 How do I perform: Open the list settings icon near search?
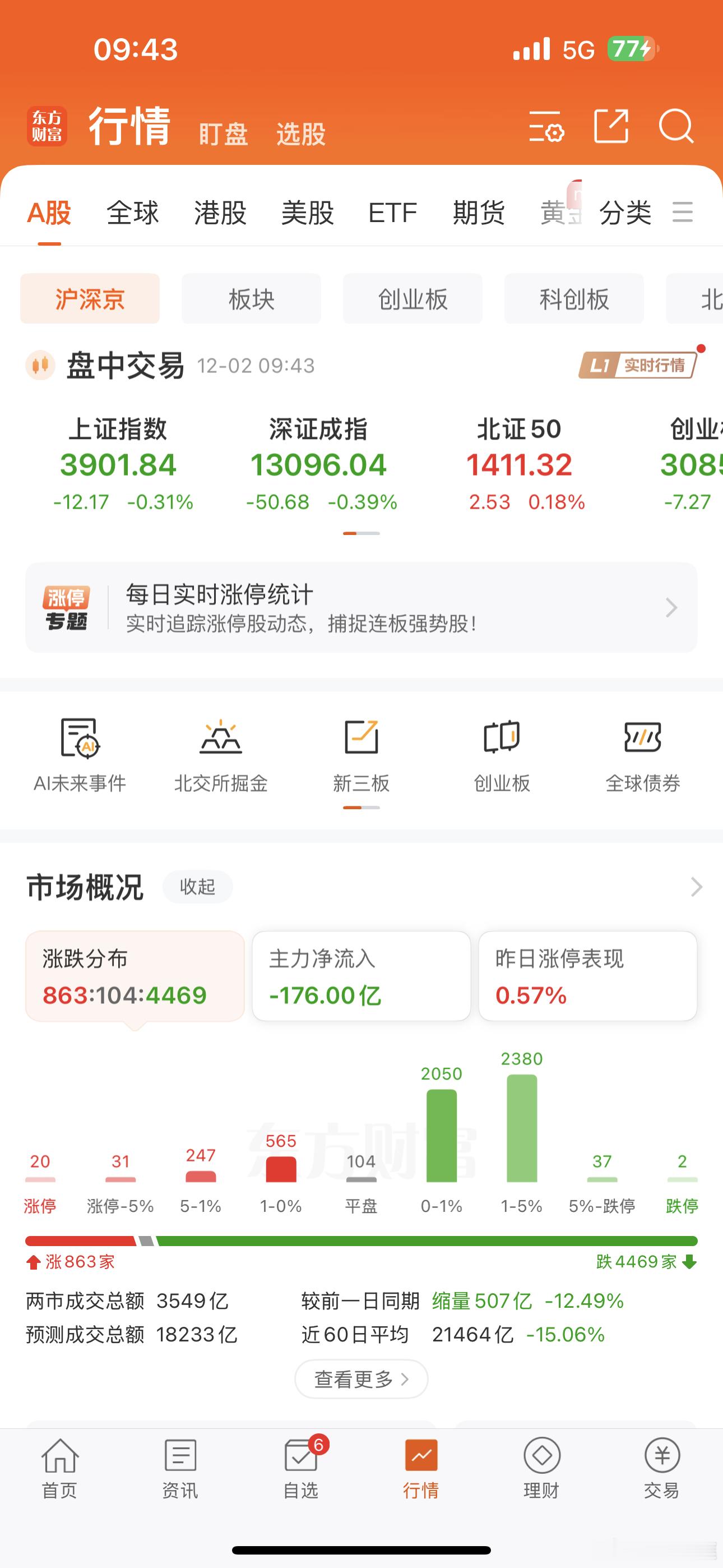tap(546, 128)
